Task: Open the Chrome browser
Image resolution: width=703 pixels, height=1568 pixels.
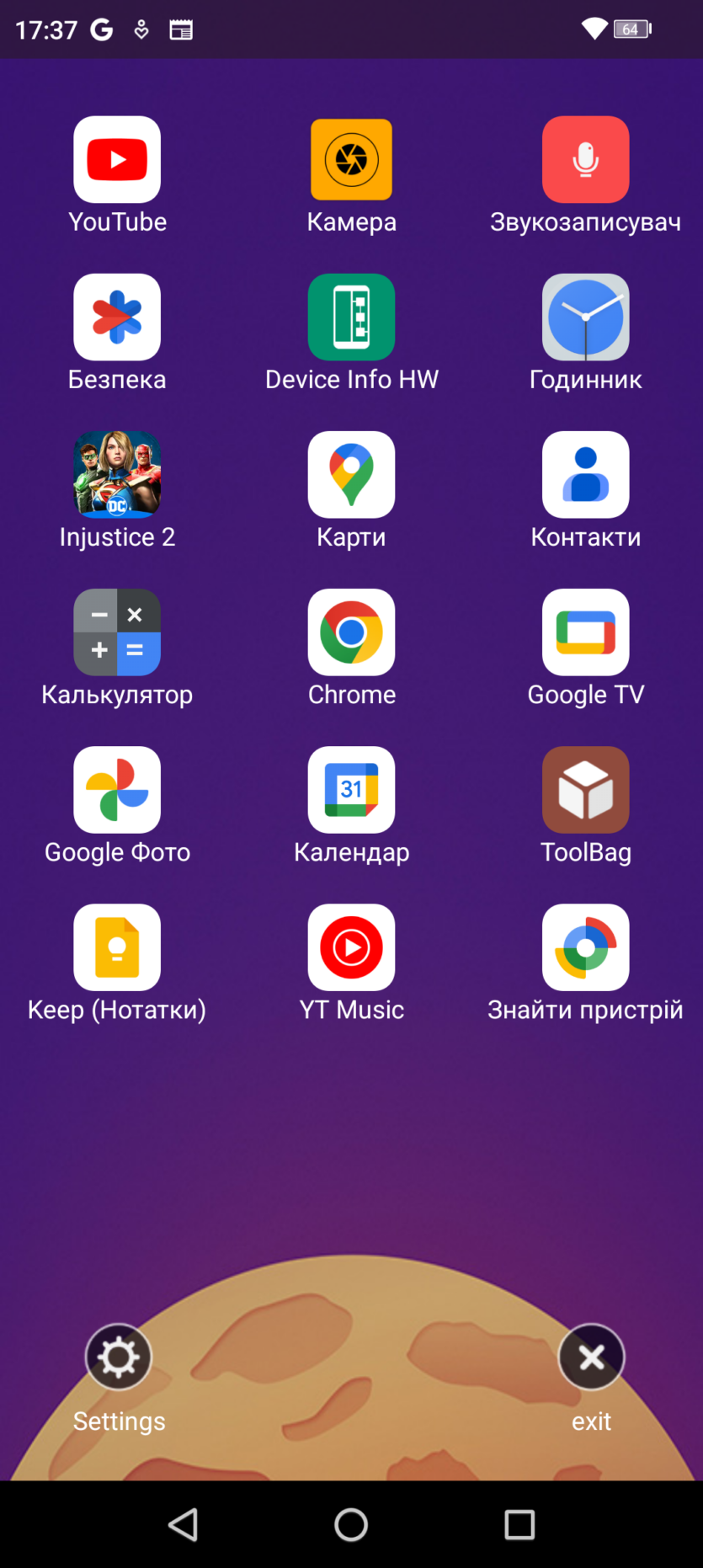Action: coord(351,632)
